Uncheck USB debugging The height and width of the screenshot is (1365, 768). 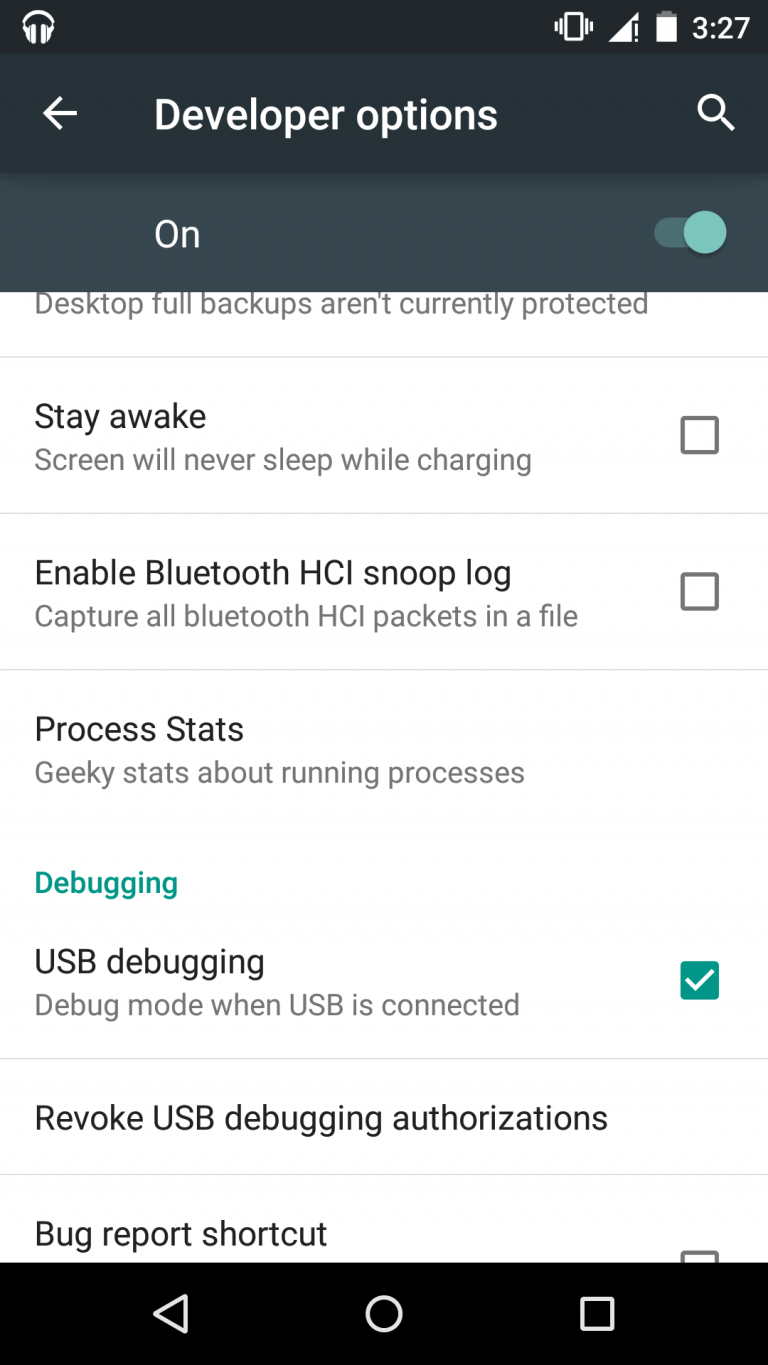click(x=699, y=980)
